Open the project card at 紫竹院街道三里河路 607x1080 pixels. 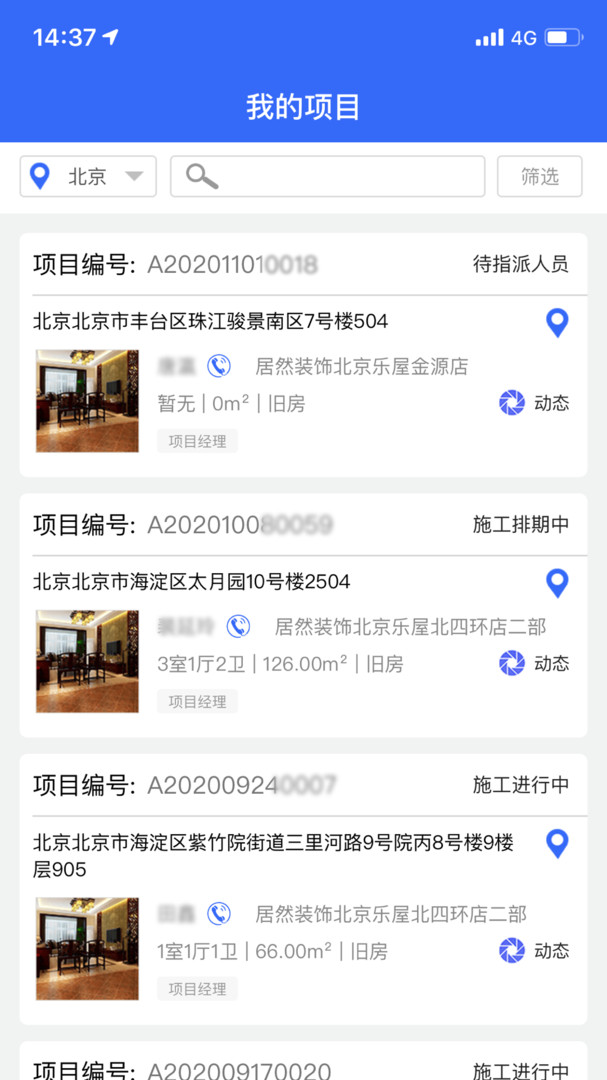click(x=303, y=890)
